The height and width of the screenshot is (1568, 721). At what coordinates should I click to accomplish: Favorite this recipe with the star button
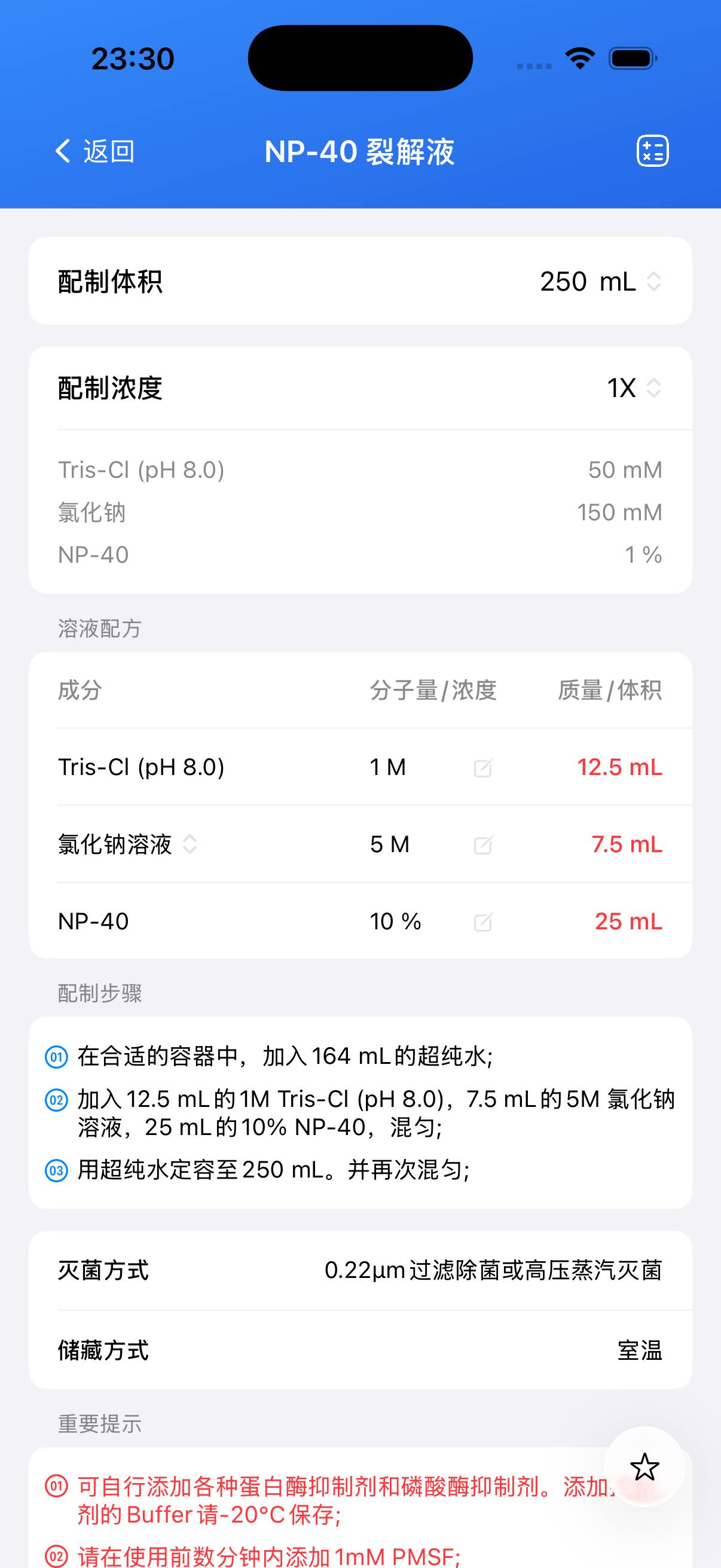(x=644, y=1467)
